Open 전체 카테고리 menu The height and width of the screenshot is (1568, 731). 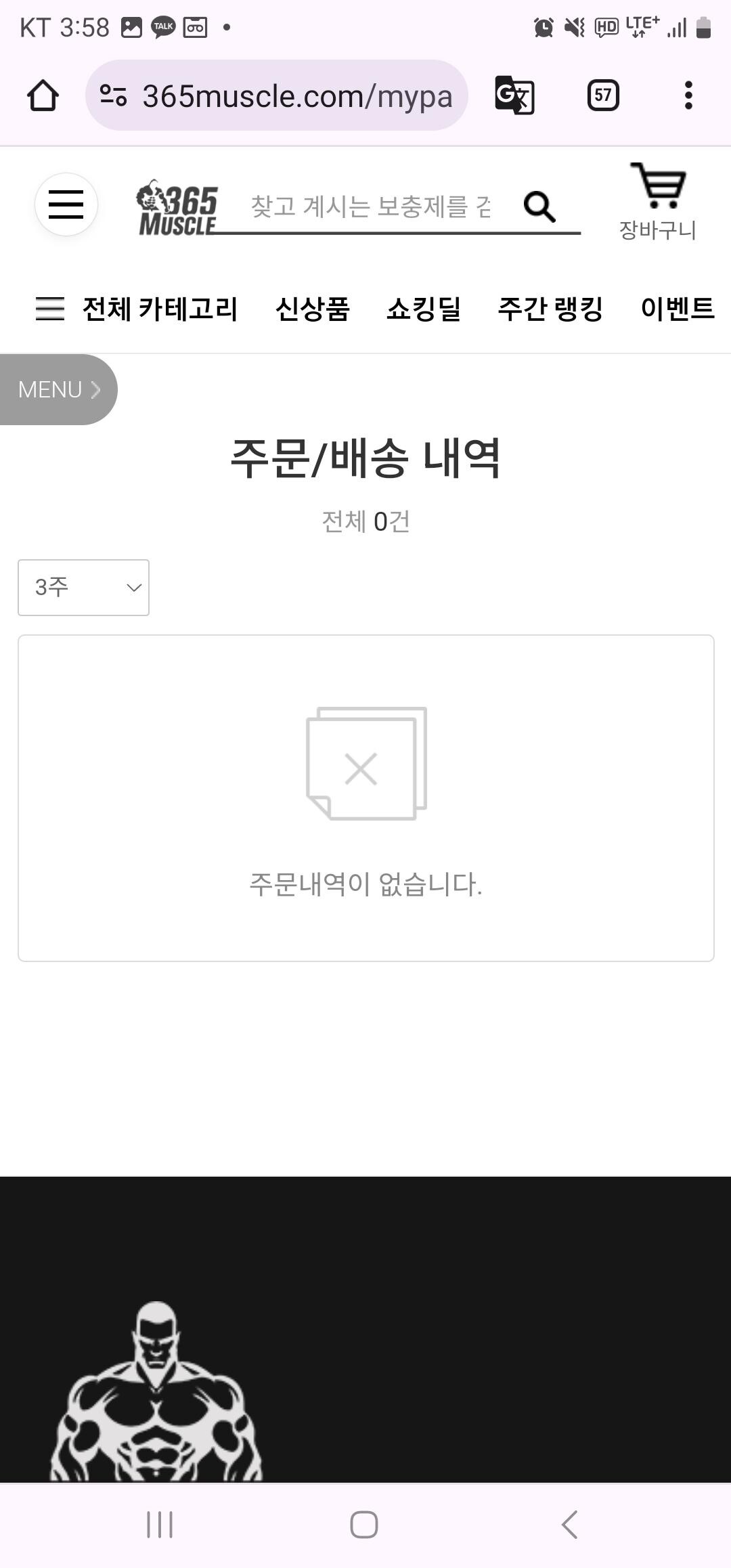pyautogui.click(x=137, y=309)
